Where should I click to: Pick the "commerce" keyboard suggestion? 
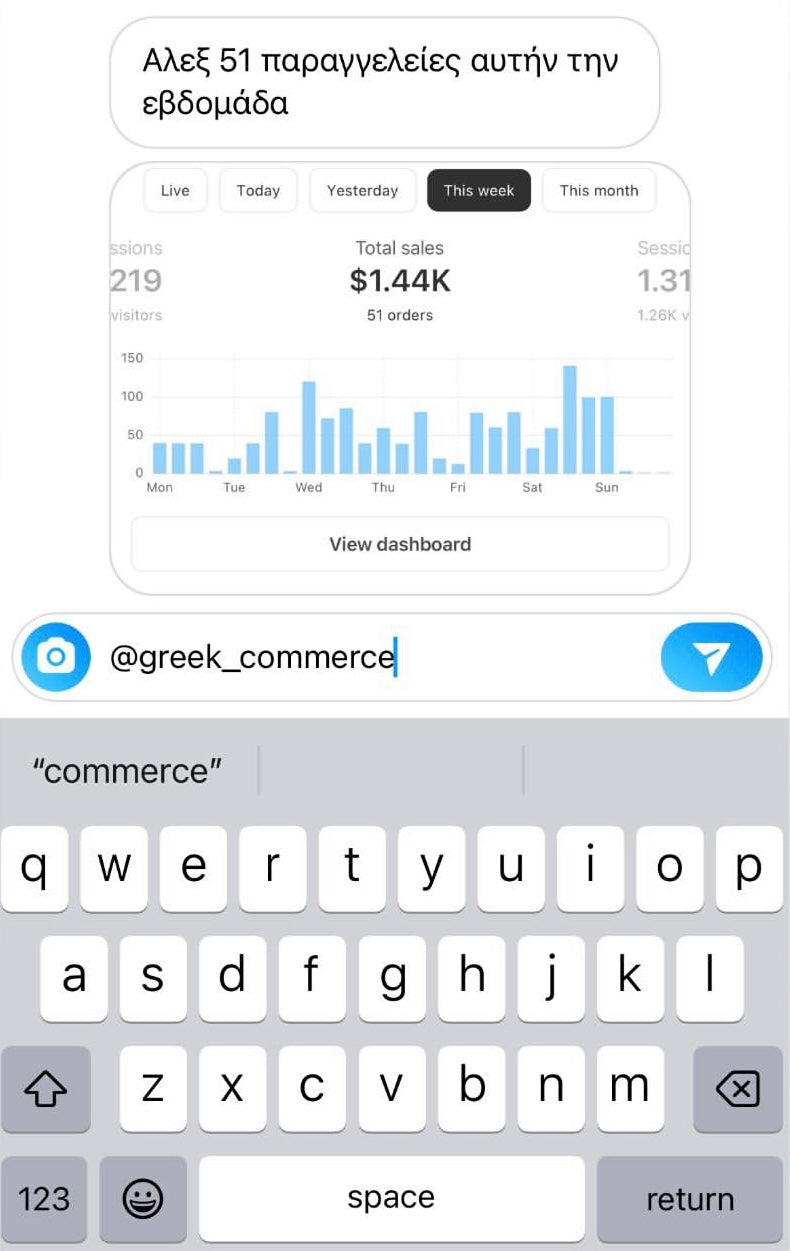click(x=128, y=771)
